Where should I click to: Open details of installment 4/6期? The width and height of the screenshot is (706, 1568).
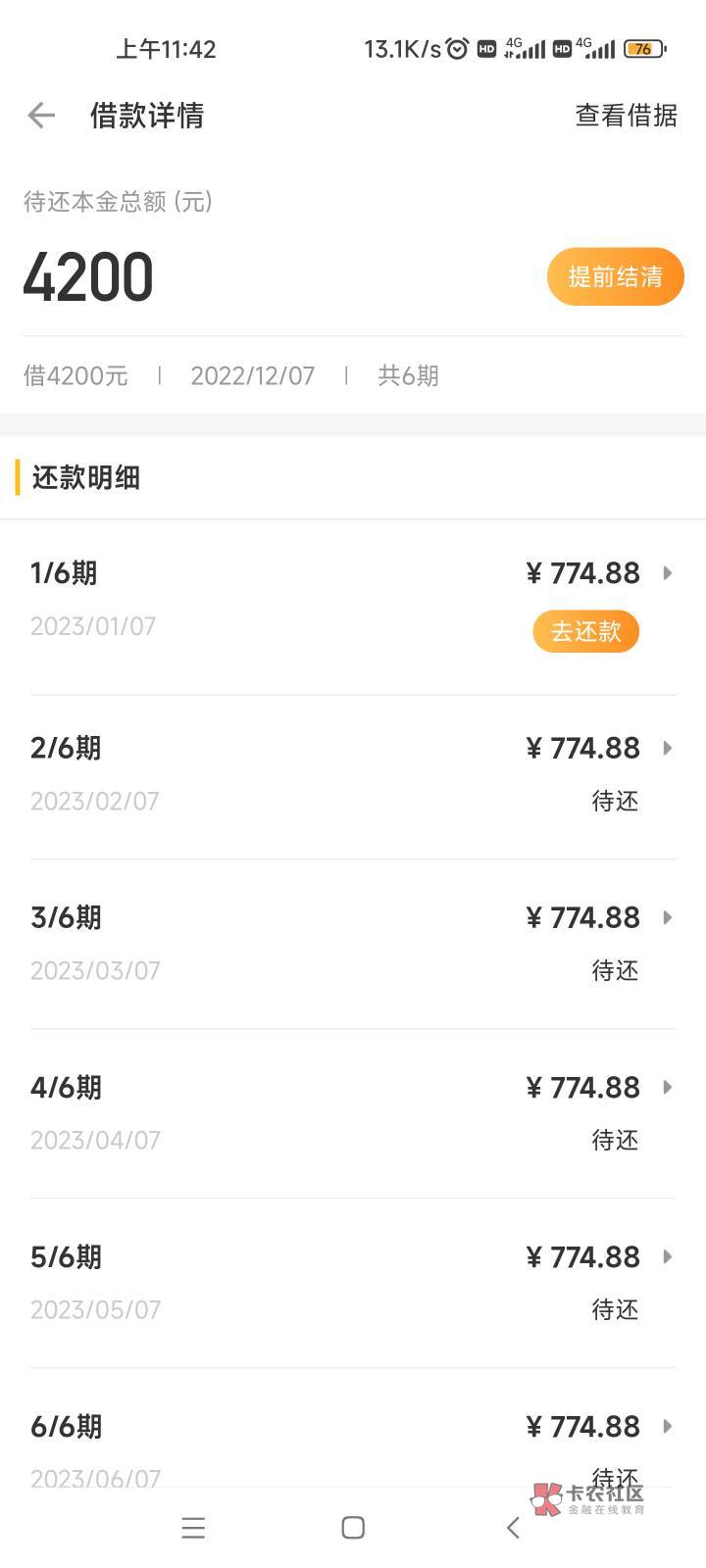click(353, 1114)
